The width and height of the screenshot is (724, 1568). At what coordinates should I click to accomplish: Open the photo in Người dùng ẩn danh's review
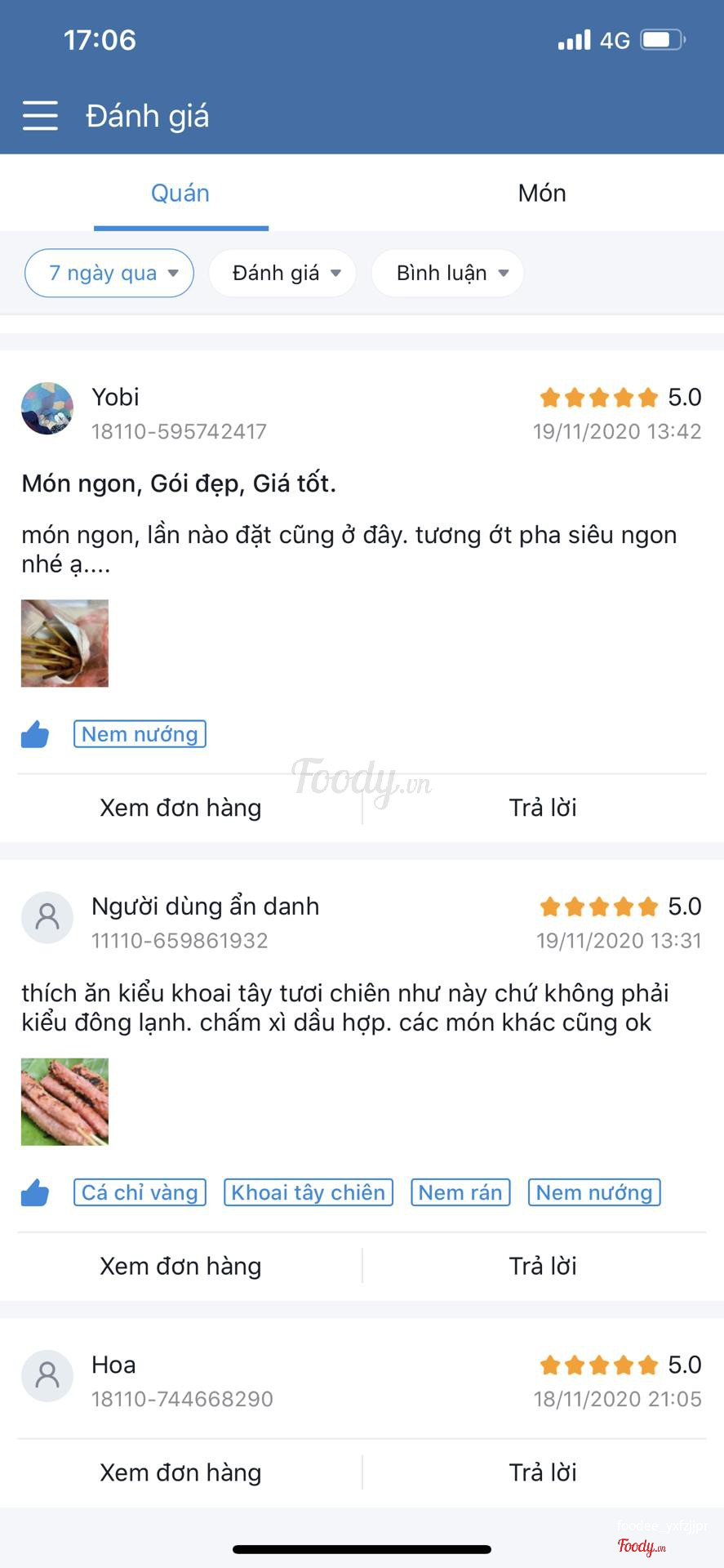[x=64, y=1102]
